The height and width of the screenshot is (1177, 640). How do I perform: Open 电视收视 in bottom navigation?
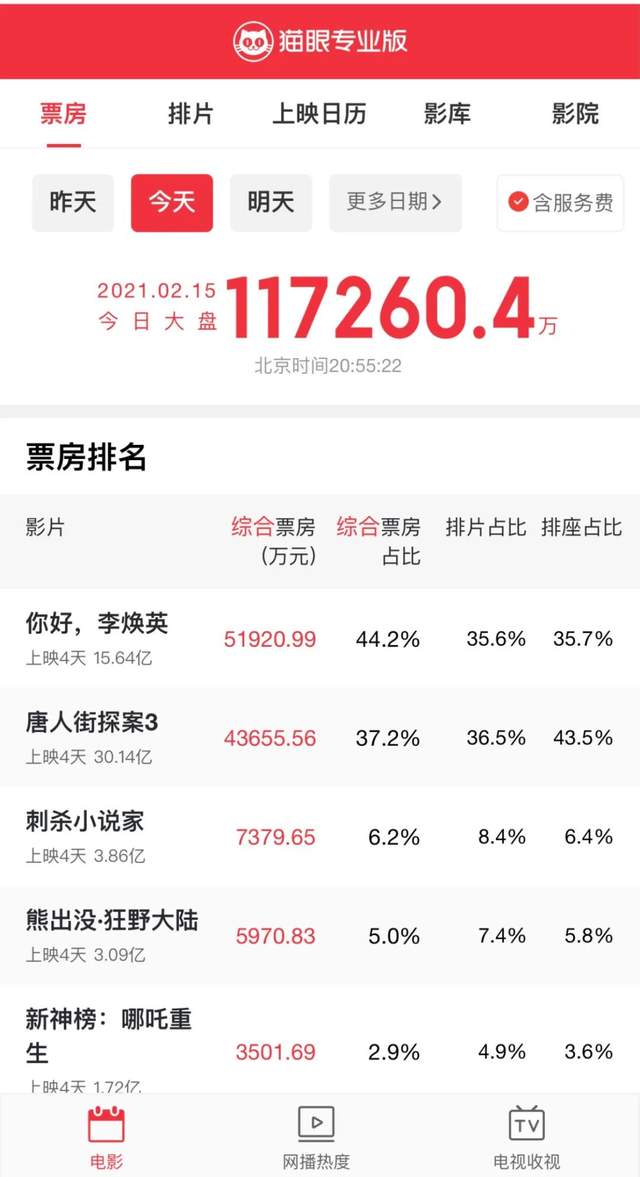526,1137
